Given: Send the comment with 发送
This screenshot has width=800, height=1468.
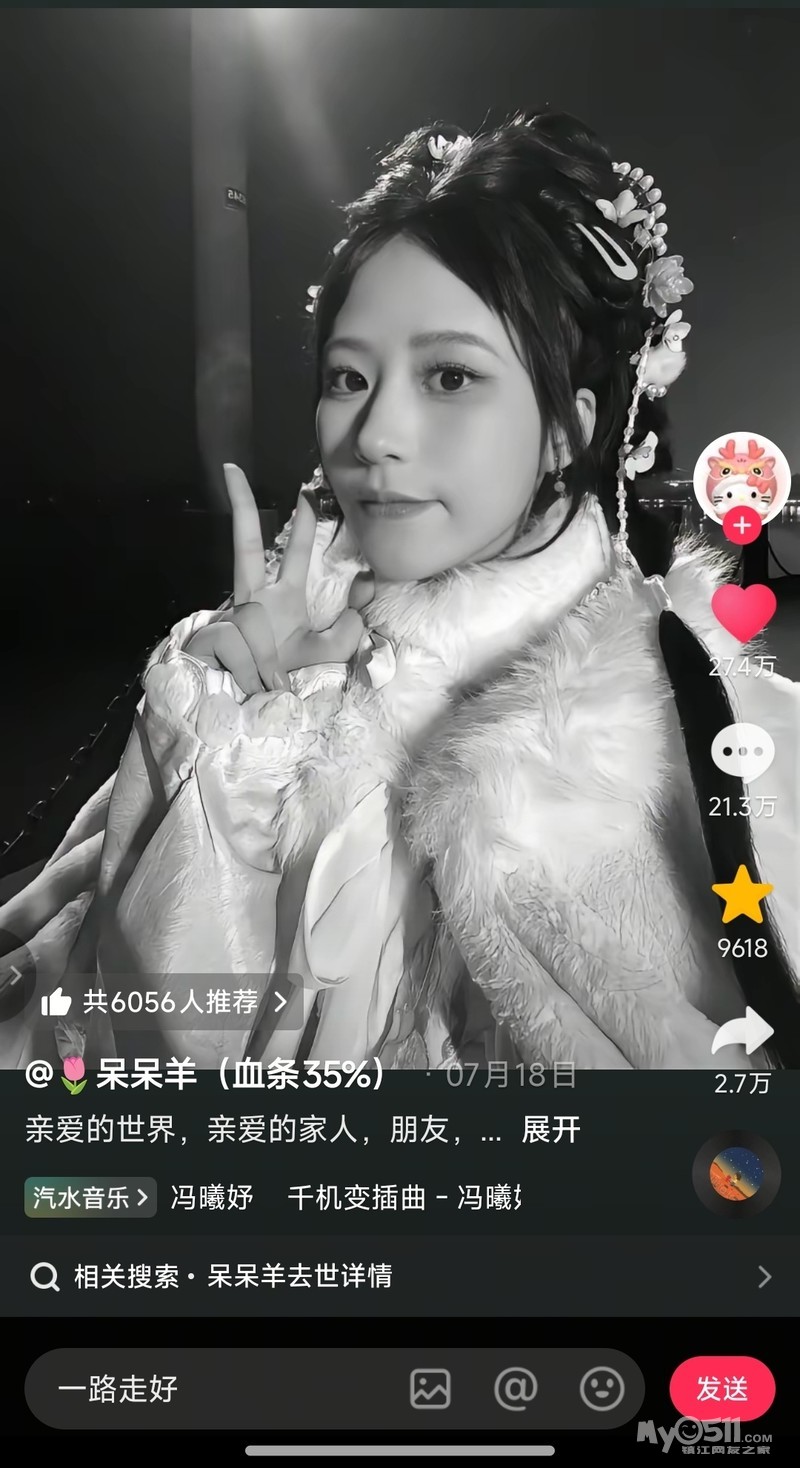Looking at the screenshot, I should tap(722, 1389).
